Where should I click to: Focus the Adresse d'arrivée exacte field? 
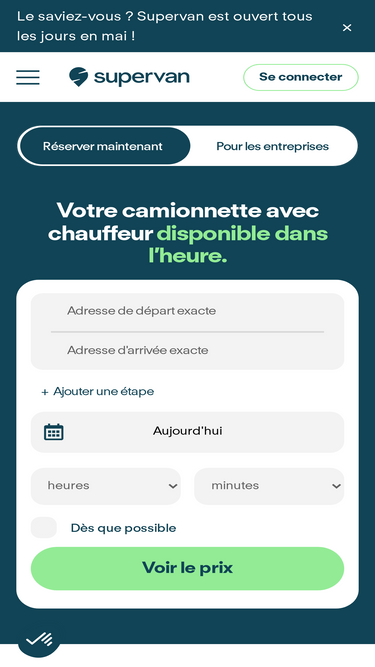pos(187,351)
